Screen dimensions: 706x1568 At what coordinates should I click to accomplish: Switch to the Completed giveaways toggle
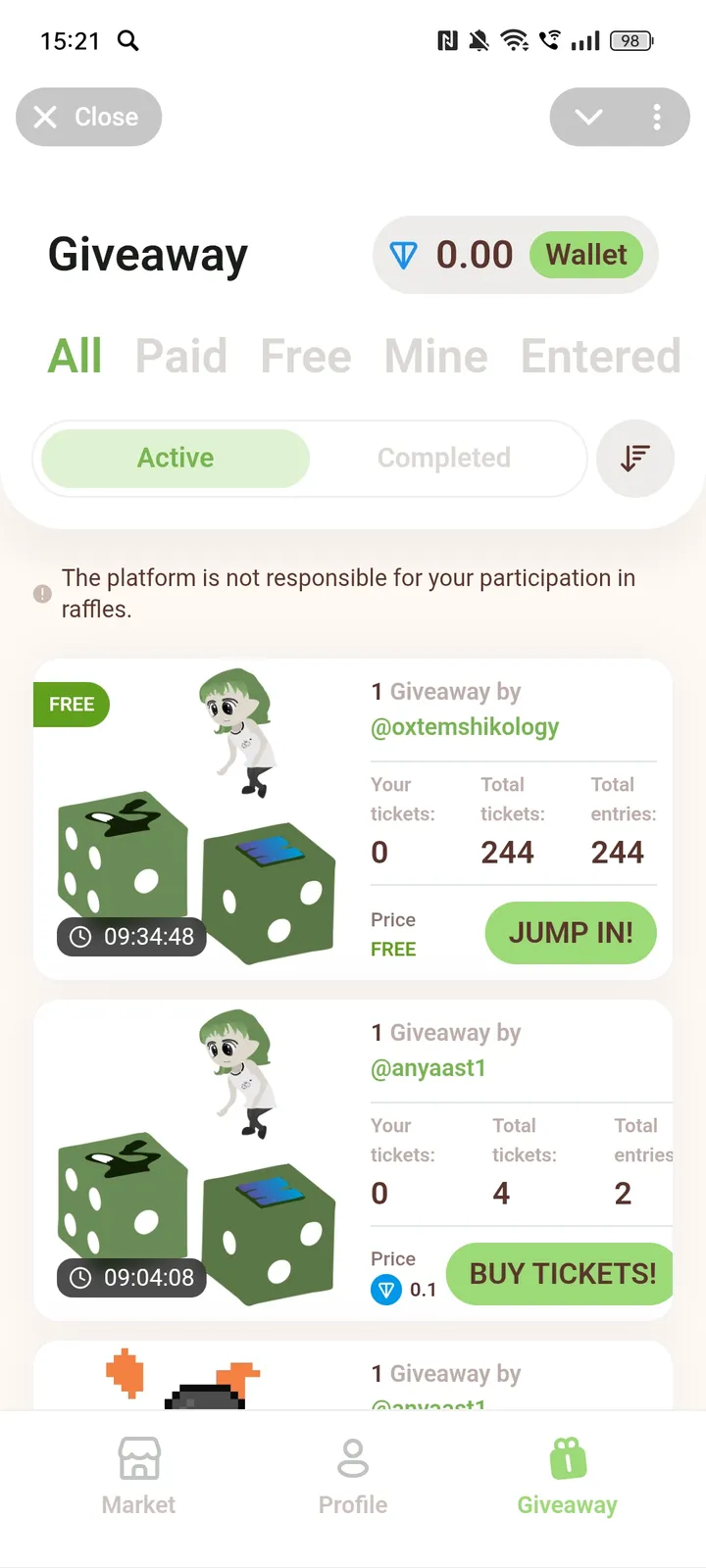coord(444,458)
